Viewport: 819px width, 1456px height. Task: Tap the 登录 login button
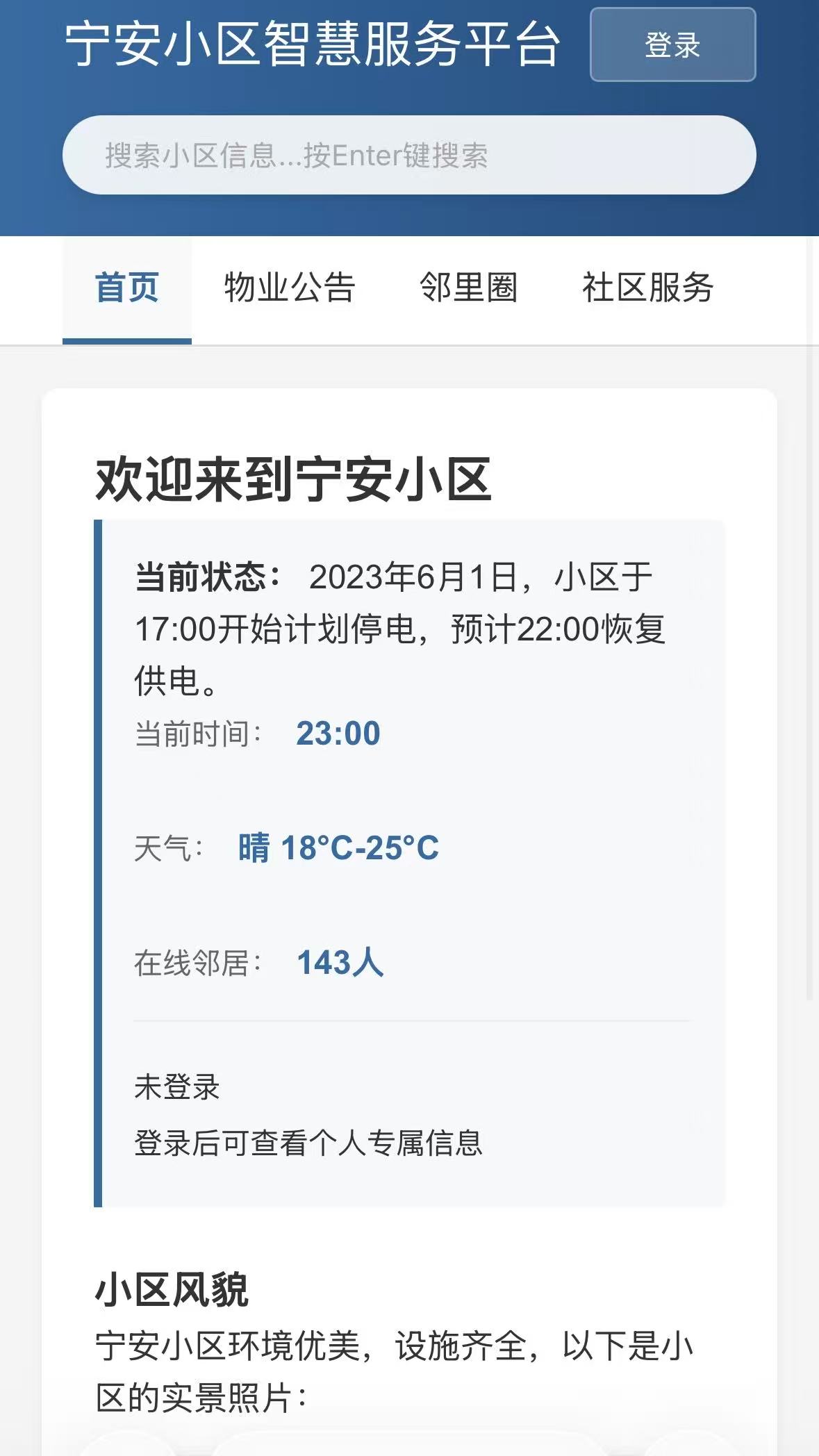pos(672,45)
